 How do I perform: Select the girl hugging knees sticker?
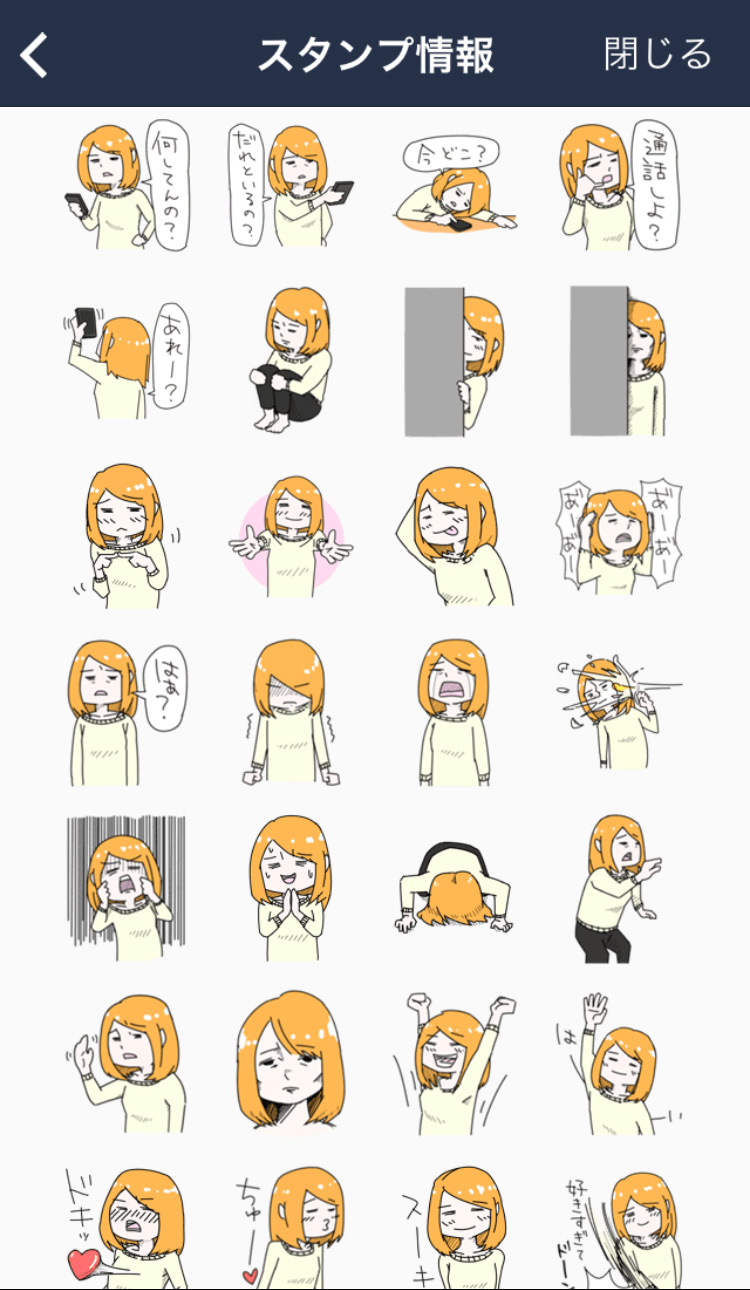(x=291, y=362)
